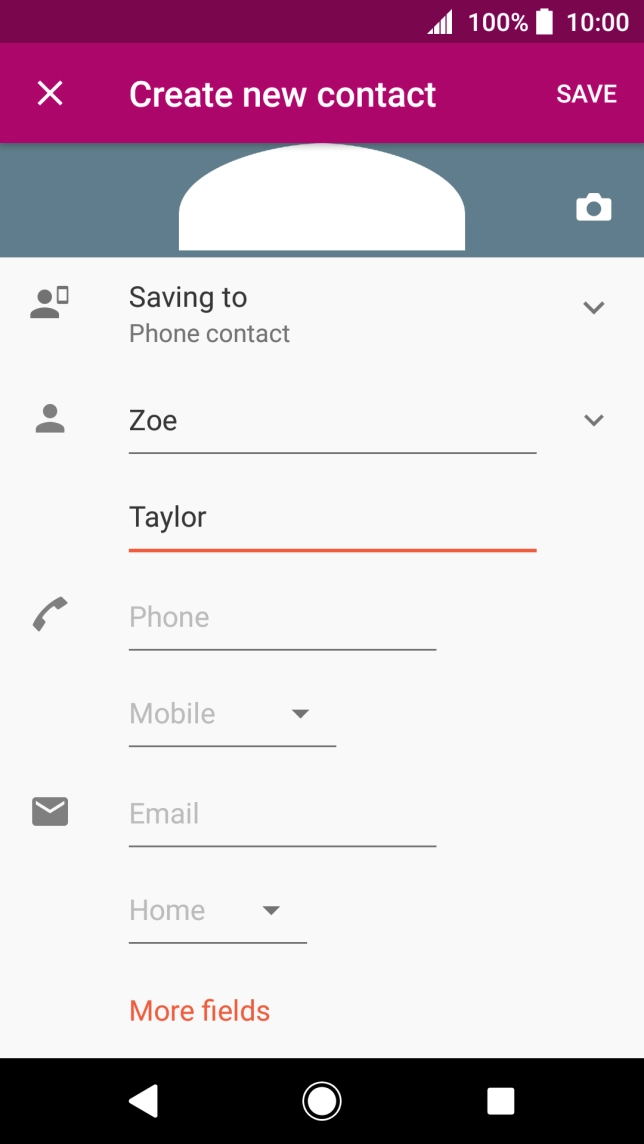
Task: Enter a number in the Phone field
Action: [x=282, y=617]
